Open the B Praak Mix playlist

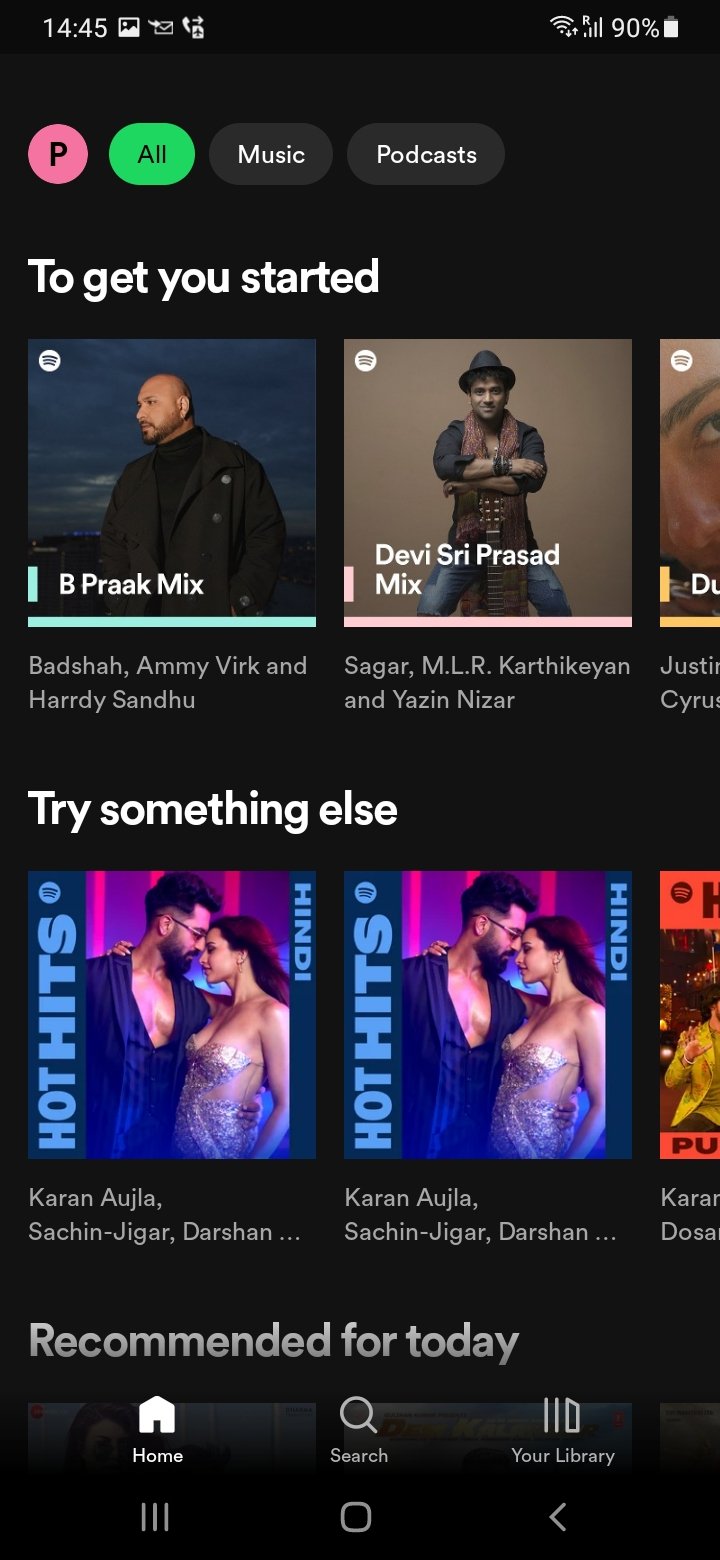(172, 483)
